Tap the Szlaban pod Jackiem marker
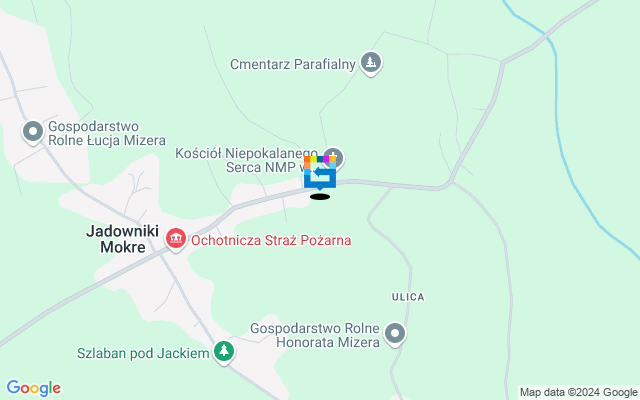 tap(224, 352)
